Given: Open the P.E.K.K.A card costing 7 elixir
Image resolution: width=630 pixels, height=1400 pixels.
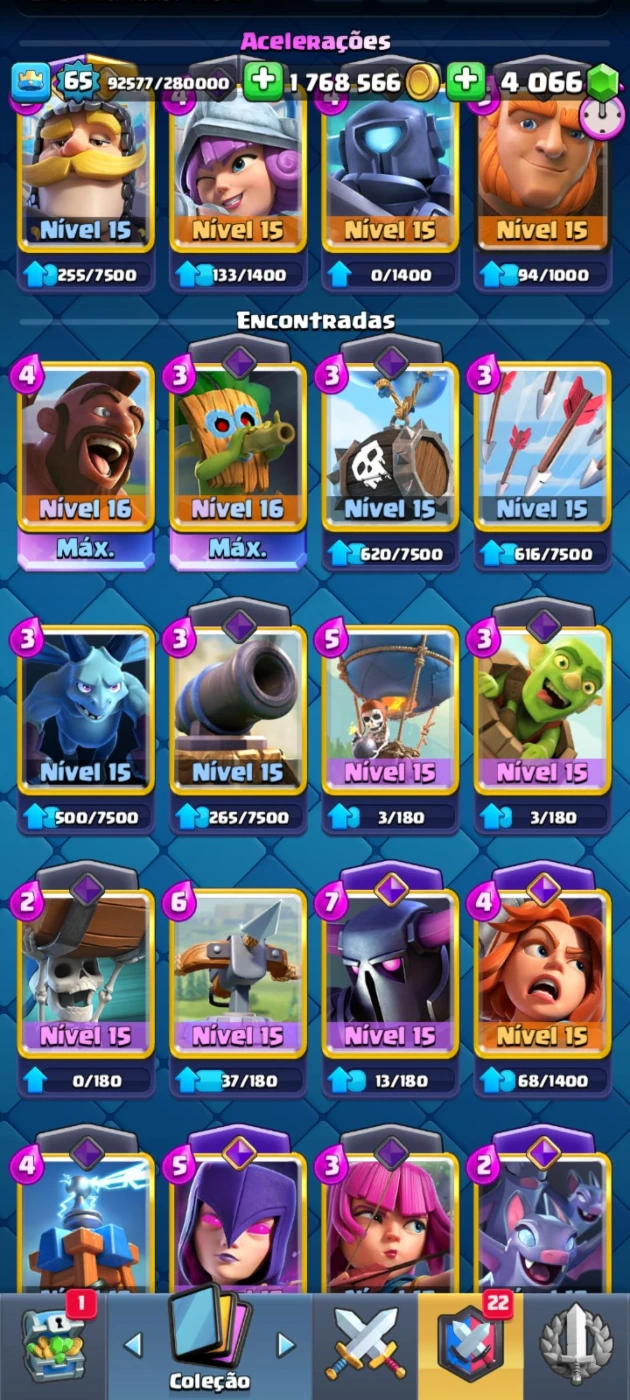Looking at the screenshot, I should [x=390, y=975].
